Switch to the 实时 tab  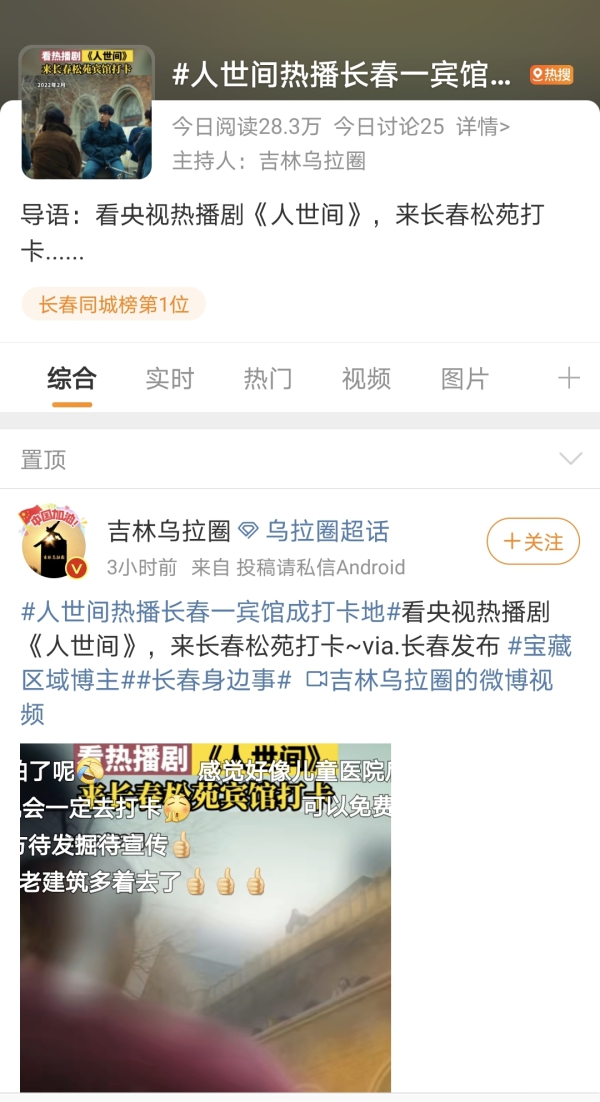point(169,379)
